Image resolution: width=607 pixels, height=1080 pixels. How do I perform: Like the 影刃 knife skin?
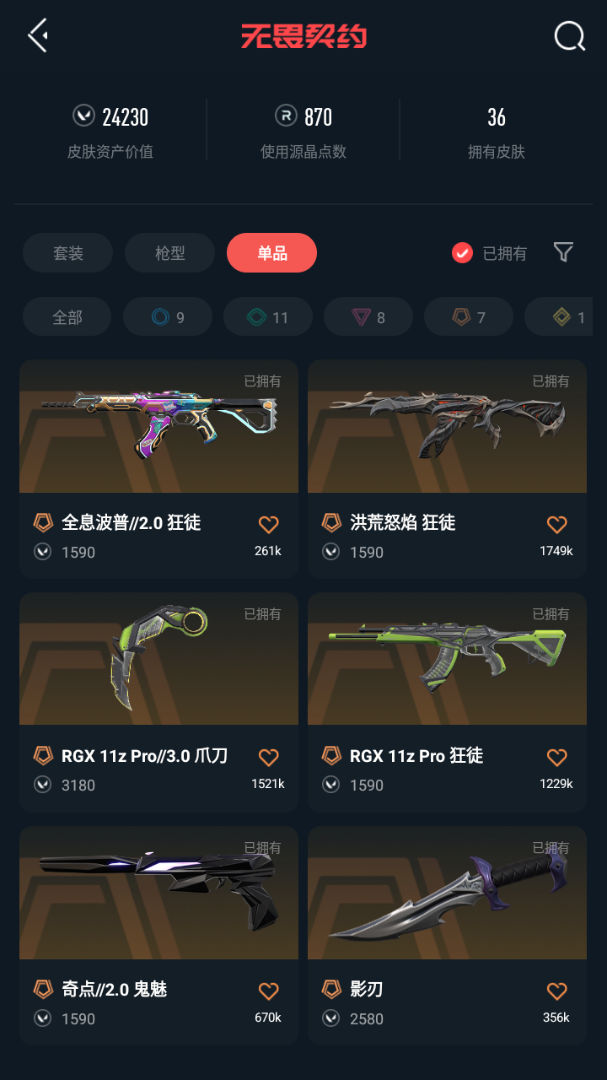pyautogui.click(x=557, y=990)
